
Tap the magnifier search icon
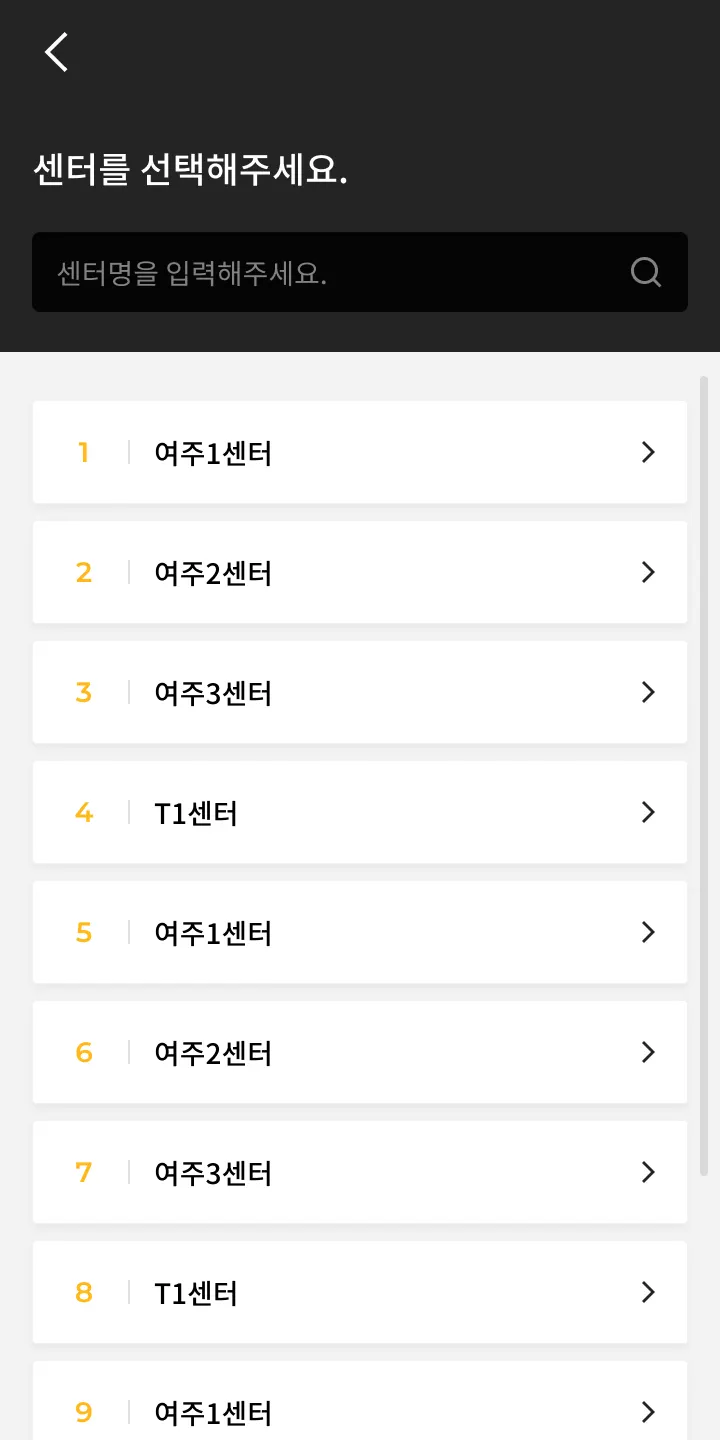point(646,272)
